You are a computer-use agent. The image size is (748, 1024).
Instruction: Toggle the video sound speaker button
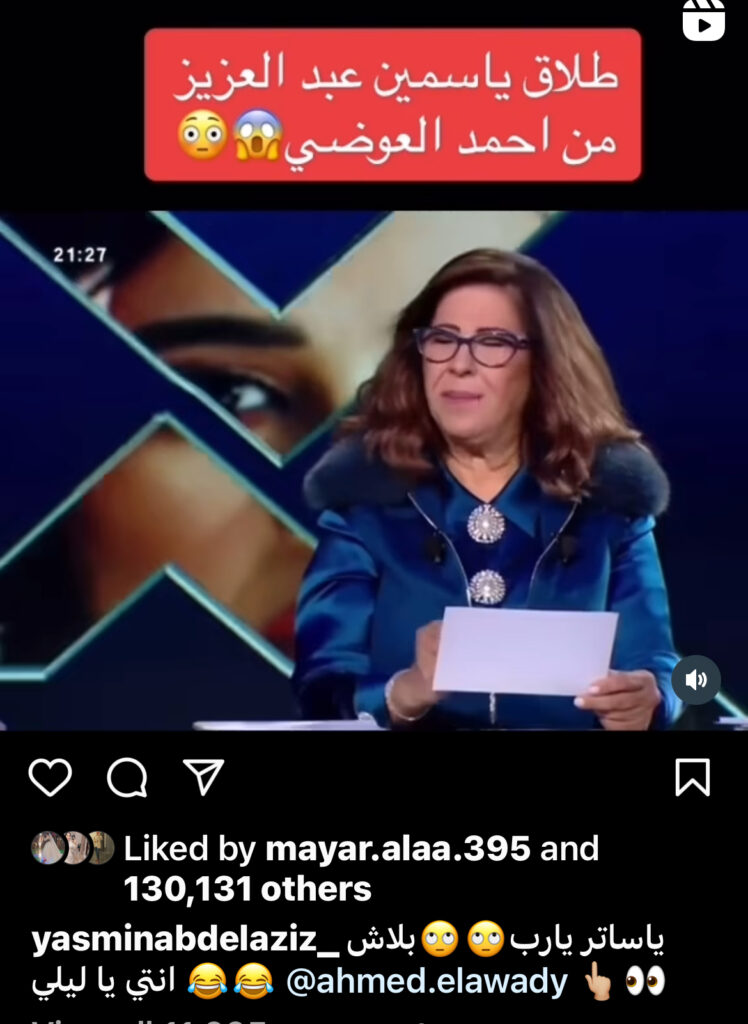pos(696,681)
